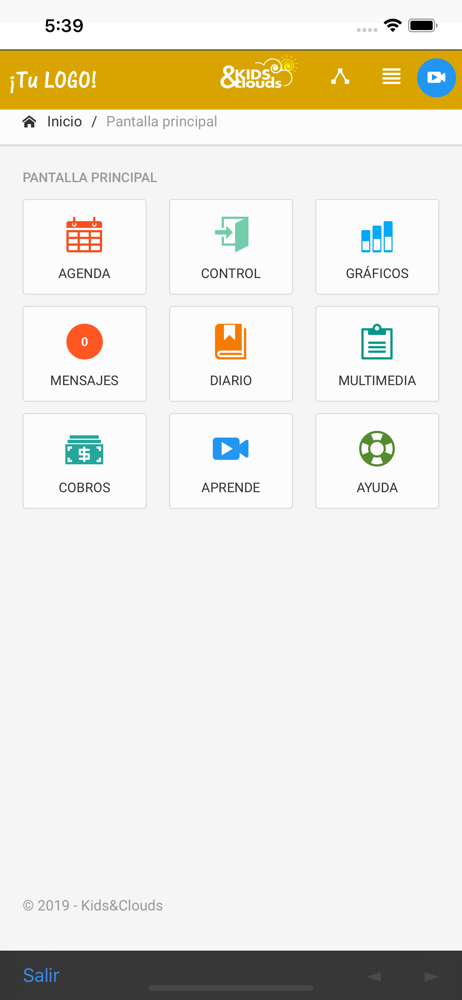Open the lines menu icon
Screen dimensions: 462x1000
coord(391,77)
